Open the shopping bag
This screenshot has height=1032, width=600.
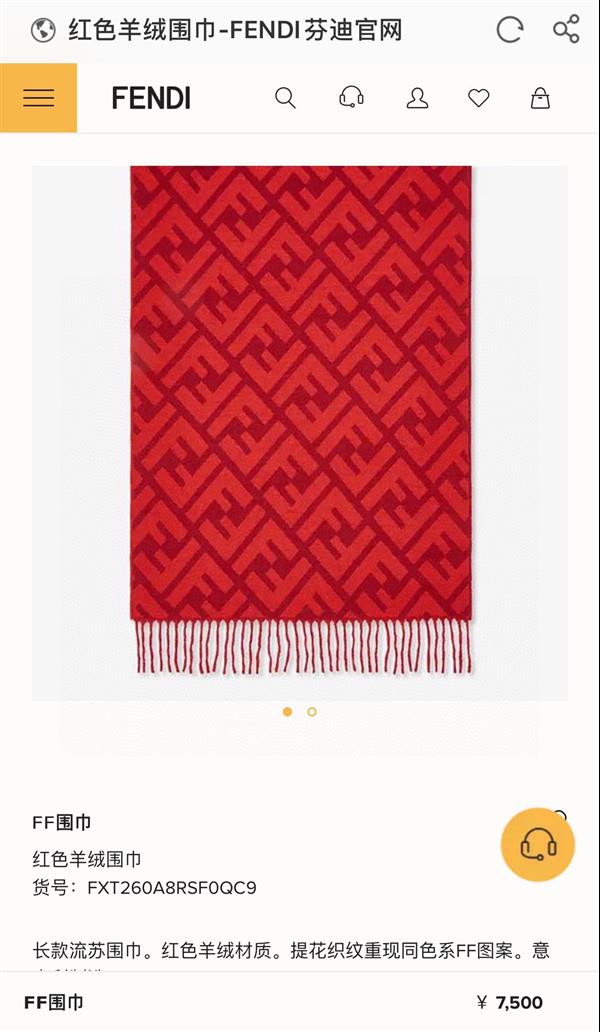click(x=540, y=98)
